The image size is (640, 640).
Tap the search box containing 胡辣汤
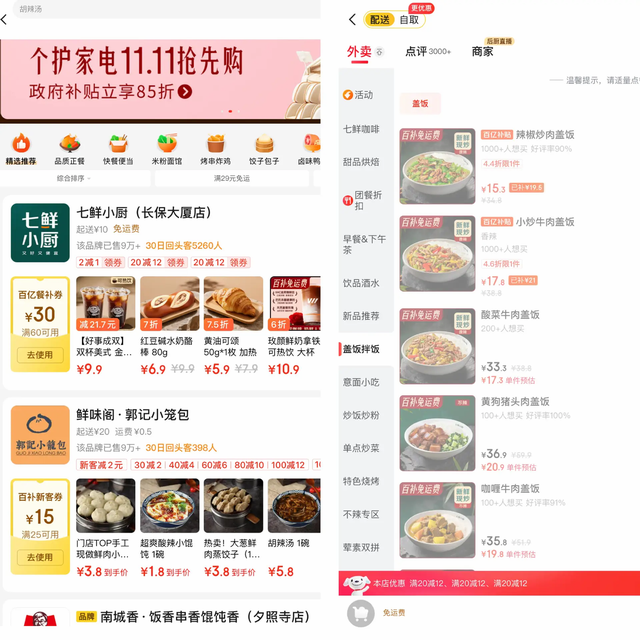(x=167, y=9)
